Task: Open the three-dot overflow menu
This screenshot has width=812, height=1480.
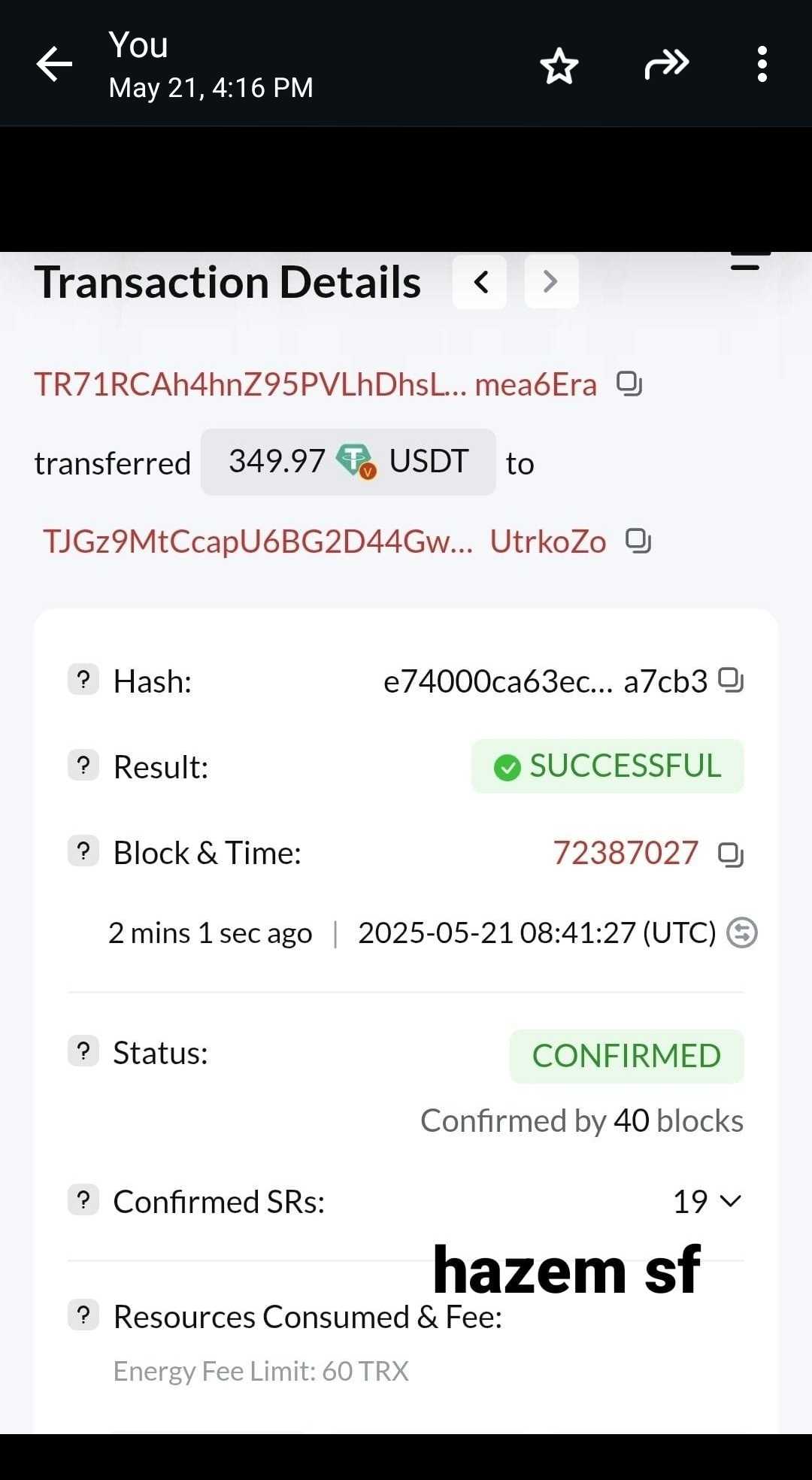Action: 762,65
